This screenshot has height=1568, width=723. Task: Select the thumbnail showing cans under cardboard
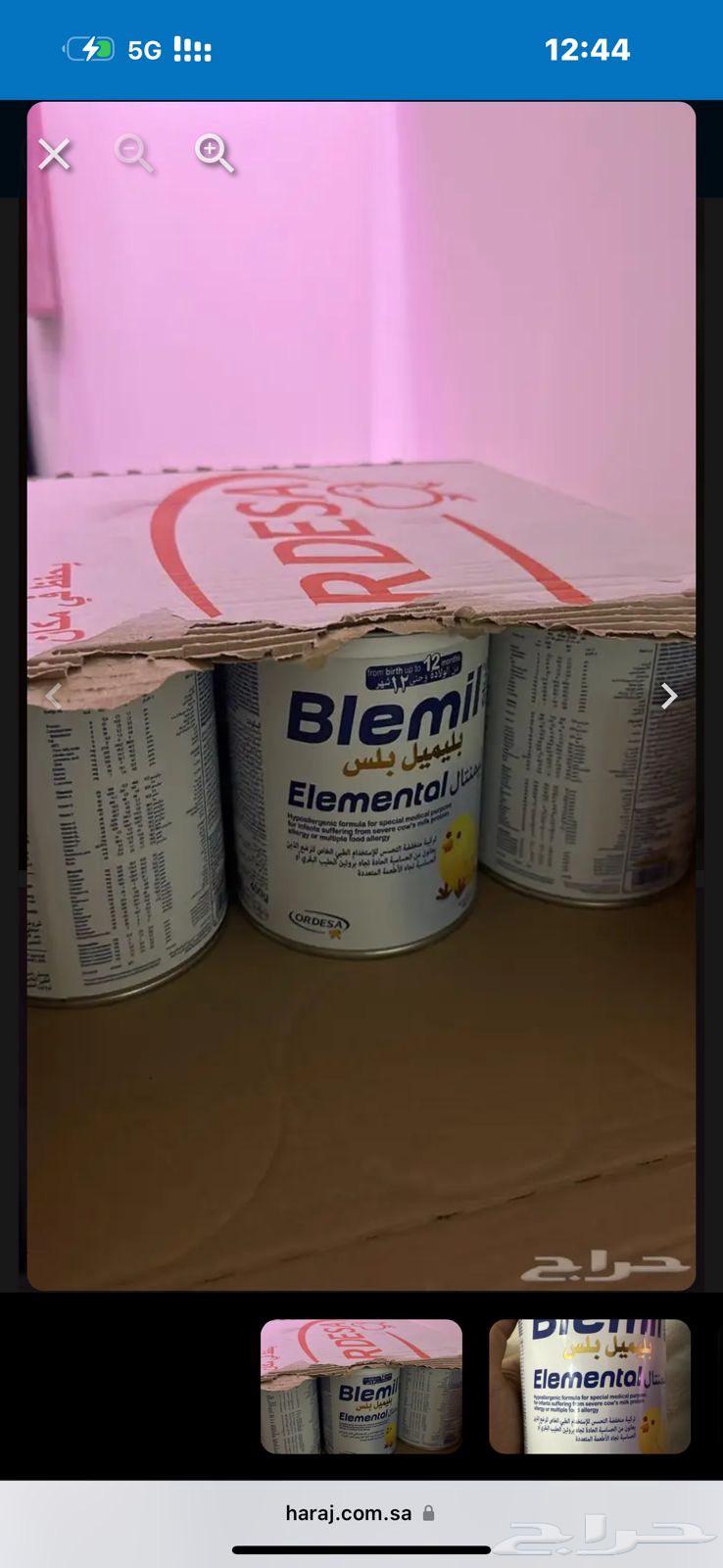(x=361, y=1386)
